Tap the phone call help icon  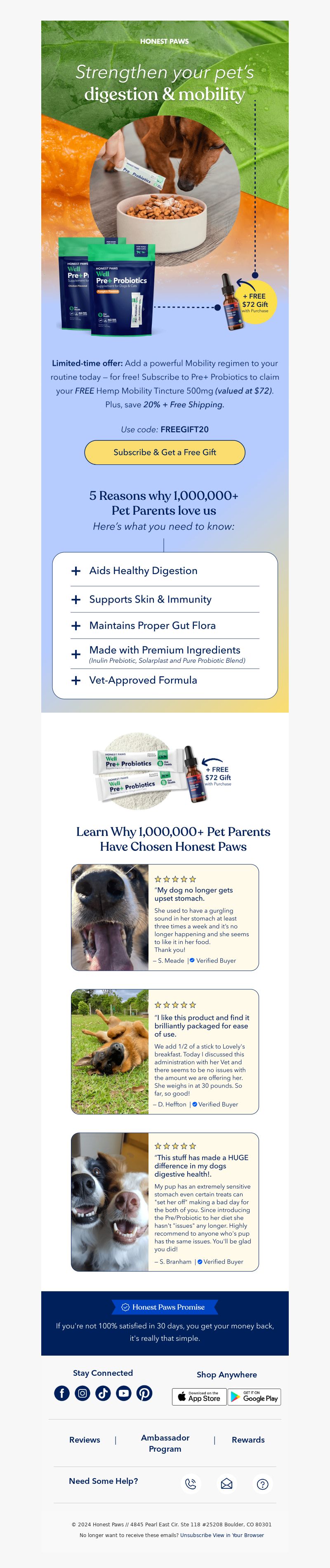coord(191,1484)
